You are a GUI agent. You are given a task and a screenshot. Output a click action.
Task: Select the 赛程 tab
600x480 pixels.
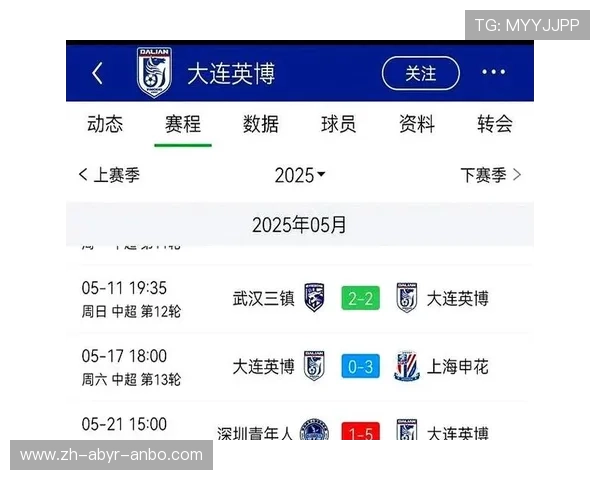tap(183, 124)
